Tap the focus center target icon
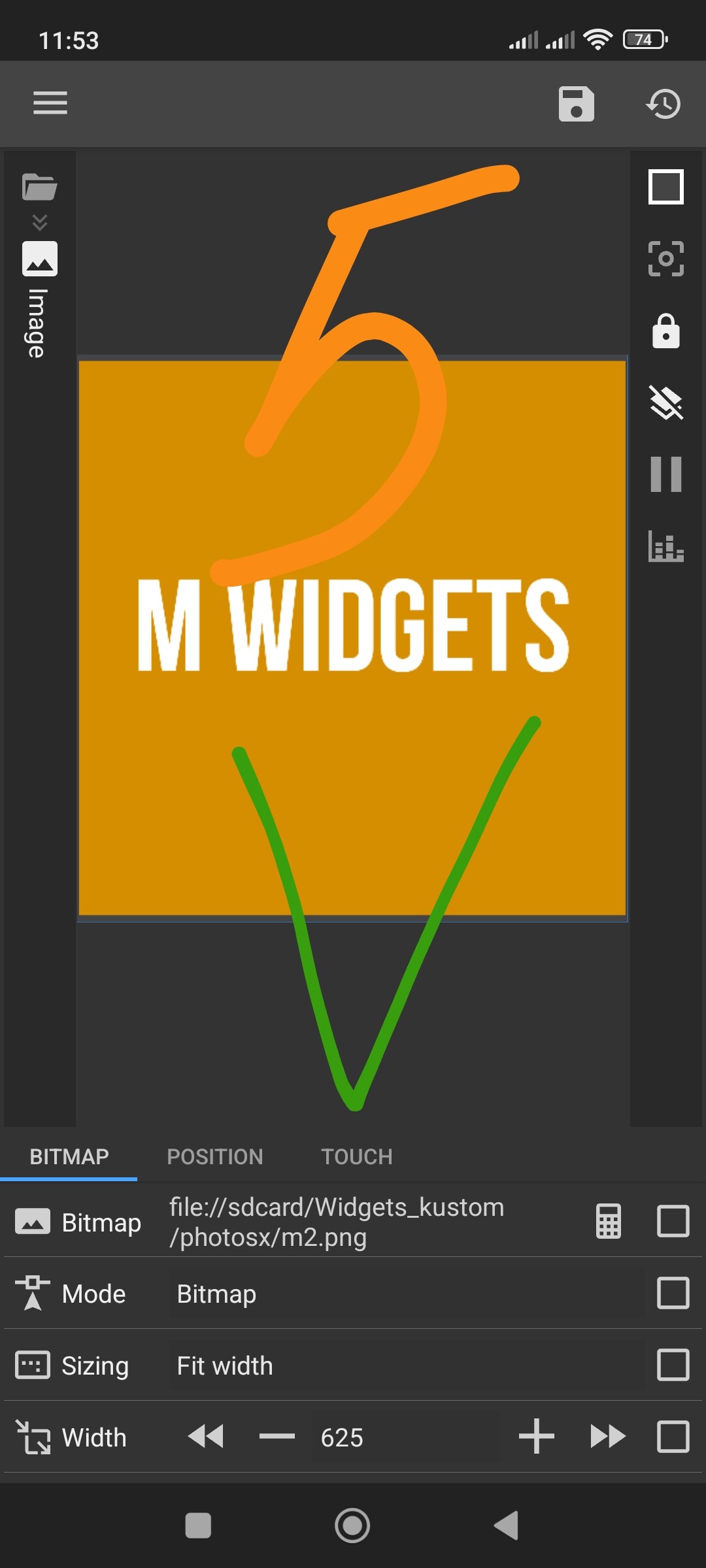The height and width of the screenshot is (1568, 706). pos(665,259)
